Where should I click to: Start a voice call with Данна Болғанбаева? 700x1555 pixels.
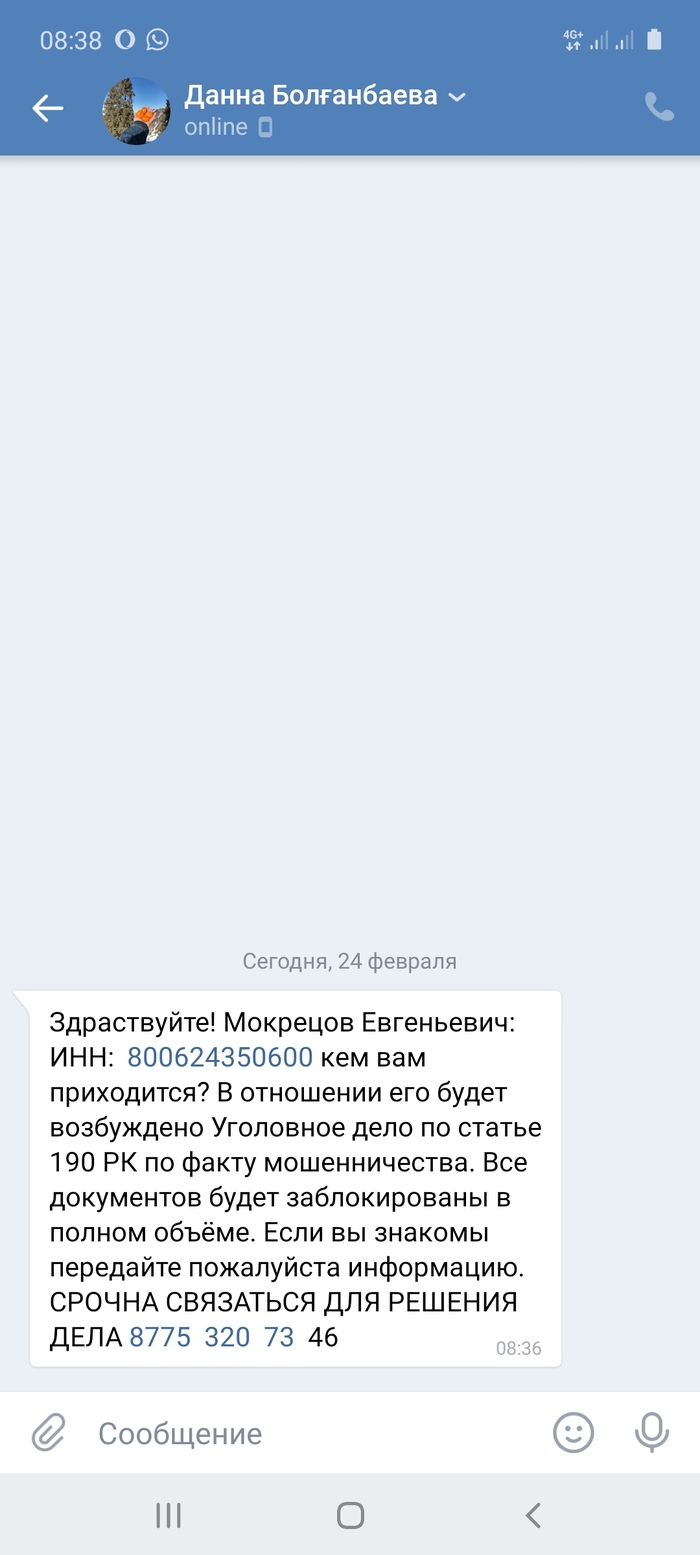[x=659, y=107]
